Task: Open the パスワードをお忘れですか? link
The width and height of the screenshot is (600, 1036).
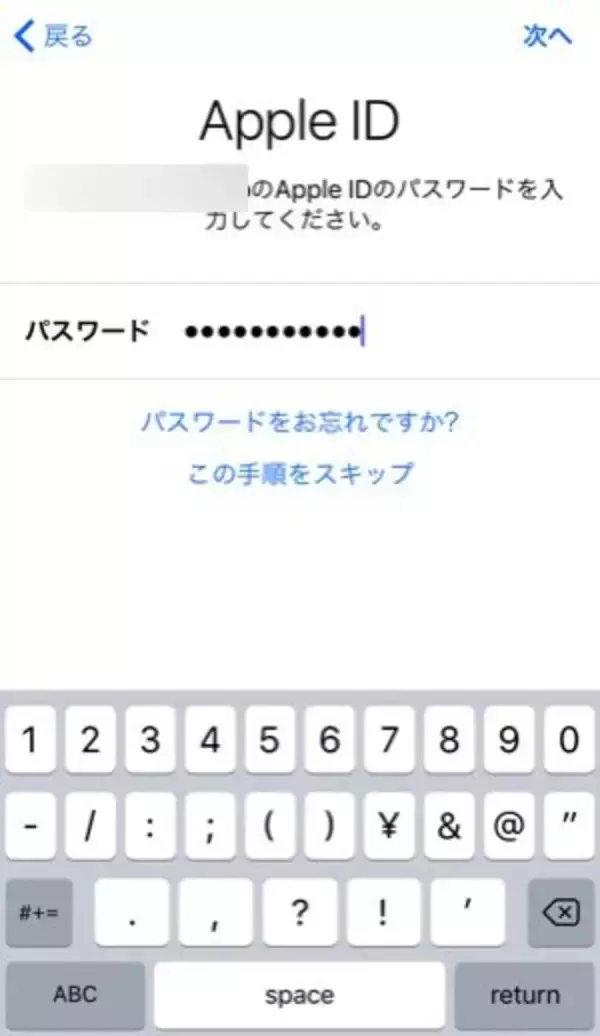Action: 299,421
